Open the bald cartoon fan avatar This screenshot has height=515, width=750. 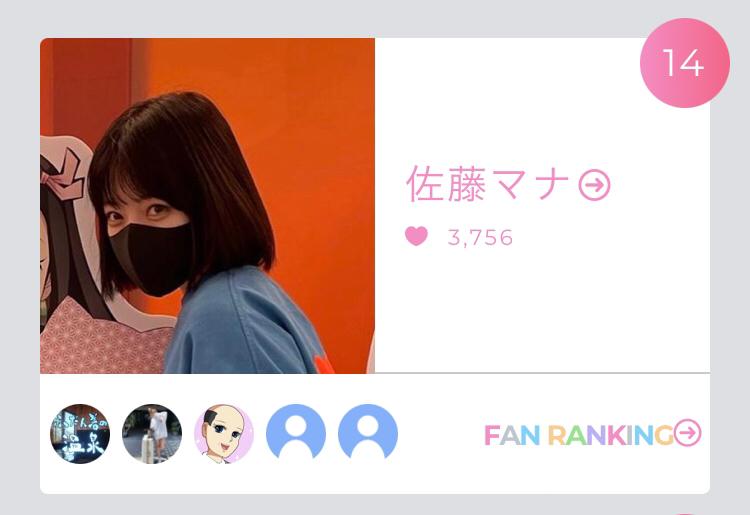pyautogui.click(x=224, y=434)
